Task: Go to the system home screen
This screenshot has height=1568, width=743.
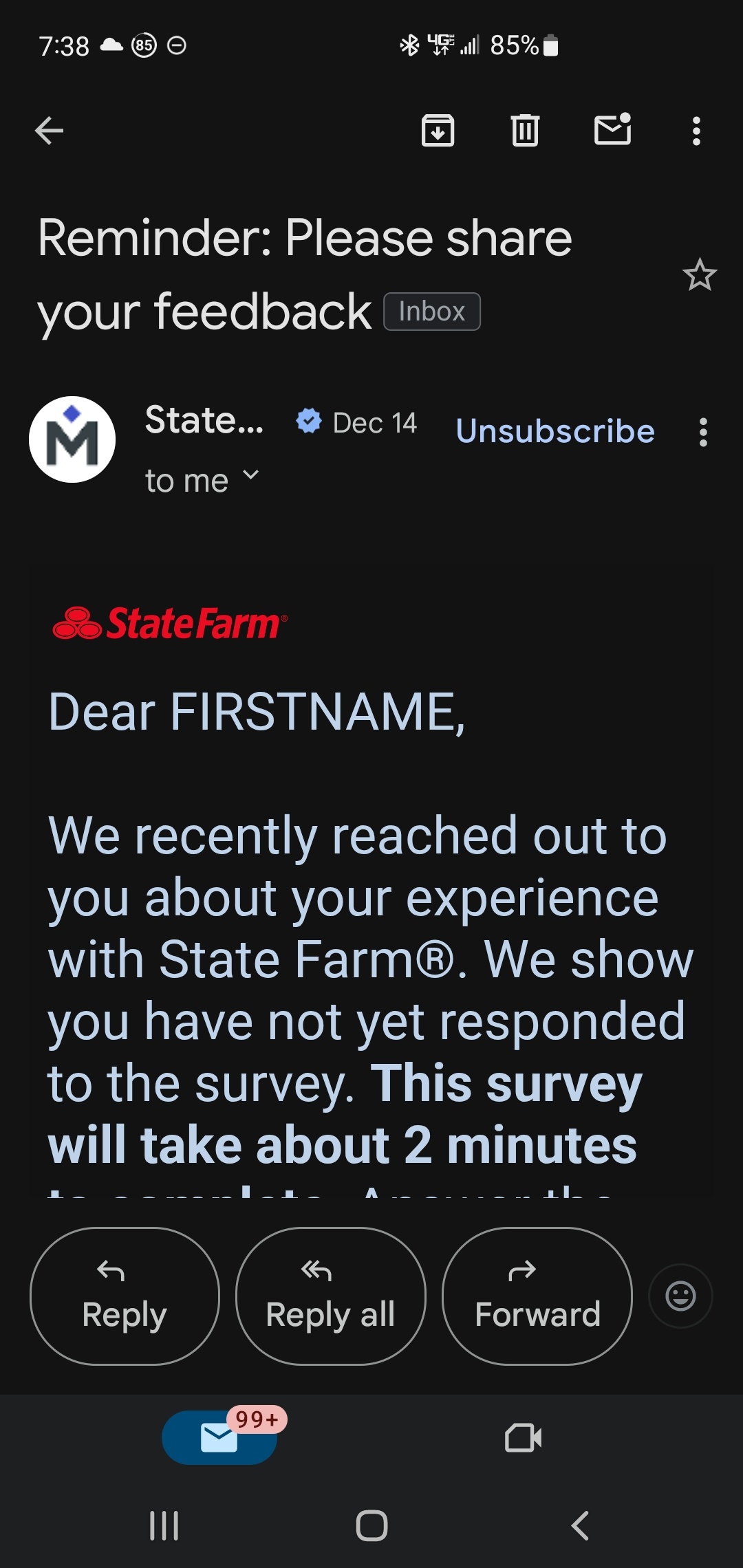Action: pos(371,1525)
